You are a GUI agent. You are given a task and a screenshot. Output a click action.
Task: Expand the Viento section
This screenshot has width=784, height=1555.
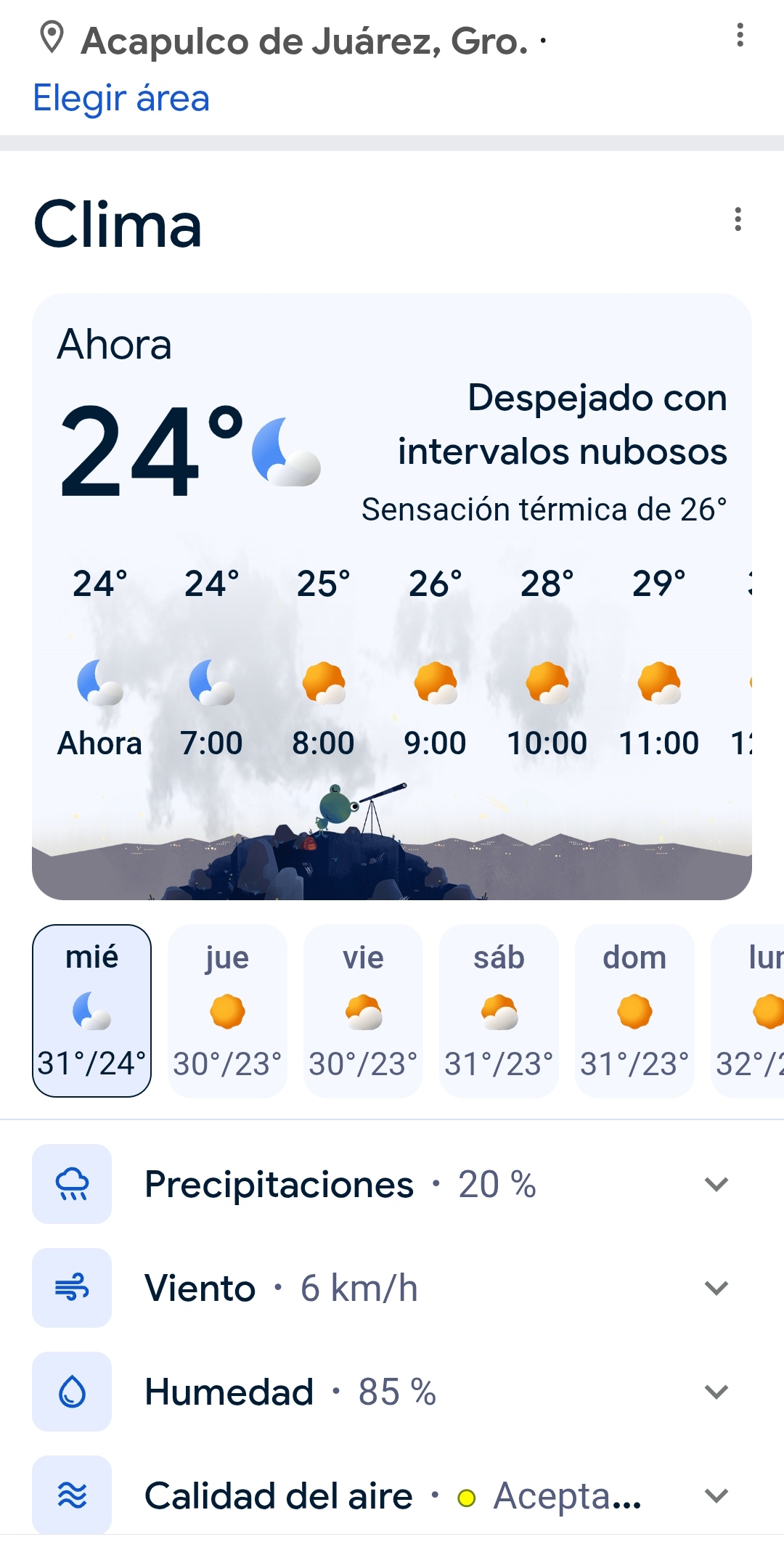pyautogui.click(x=716, y=1288)
